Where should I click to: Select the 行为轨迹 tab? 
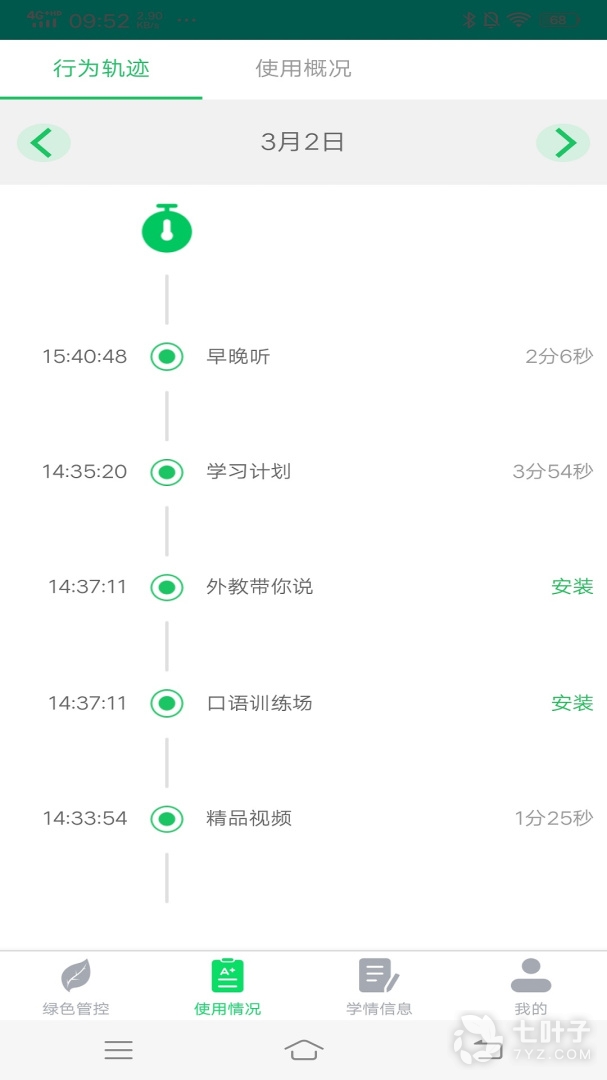pos(101,69)
